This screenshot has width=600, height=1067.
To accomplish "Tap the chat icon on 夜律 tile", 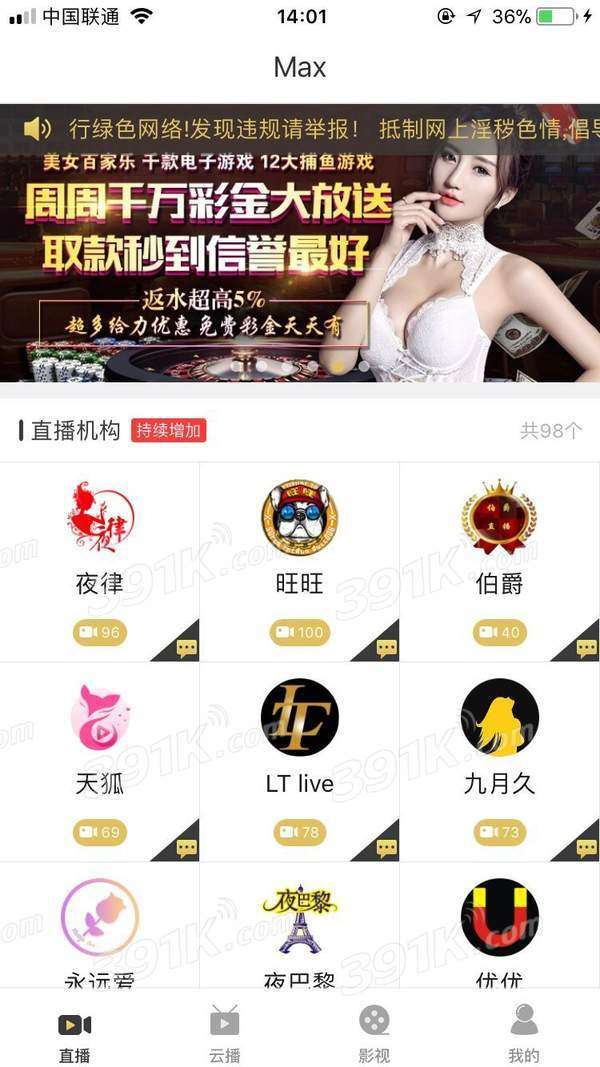I will tap(186, 648).
